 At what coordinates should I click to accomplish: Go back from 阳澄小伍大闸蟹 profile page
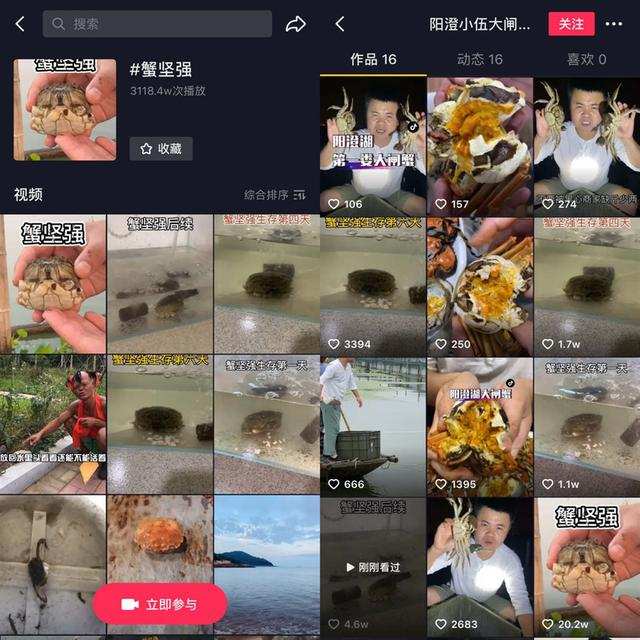point(340,24)
